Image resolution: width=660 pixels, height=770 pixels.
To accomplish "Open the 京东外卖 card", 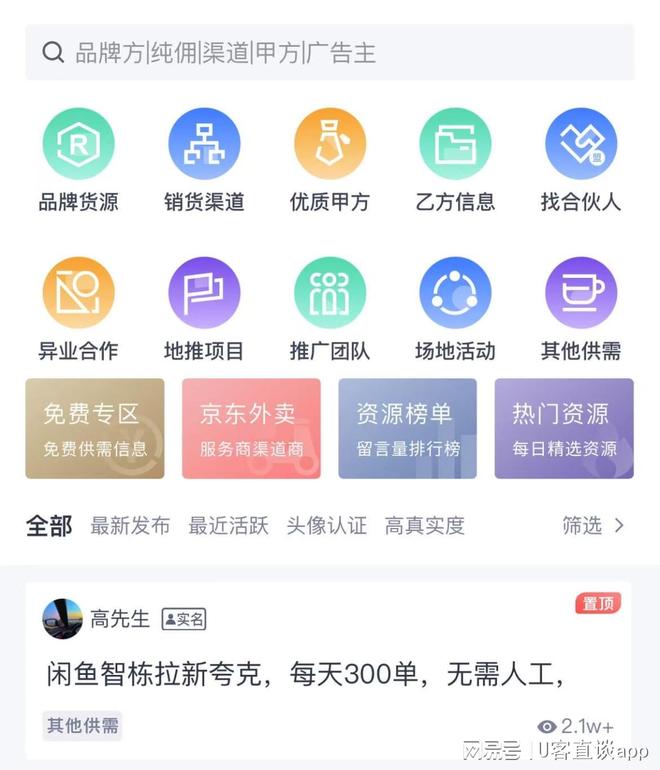I will [x=251, y=429].
